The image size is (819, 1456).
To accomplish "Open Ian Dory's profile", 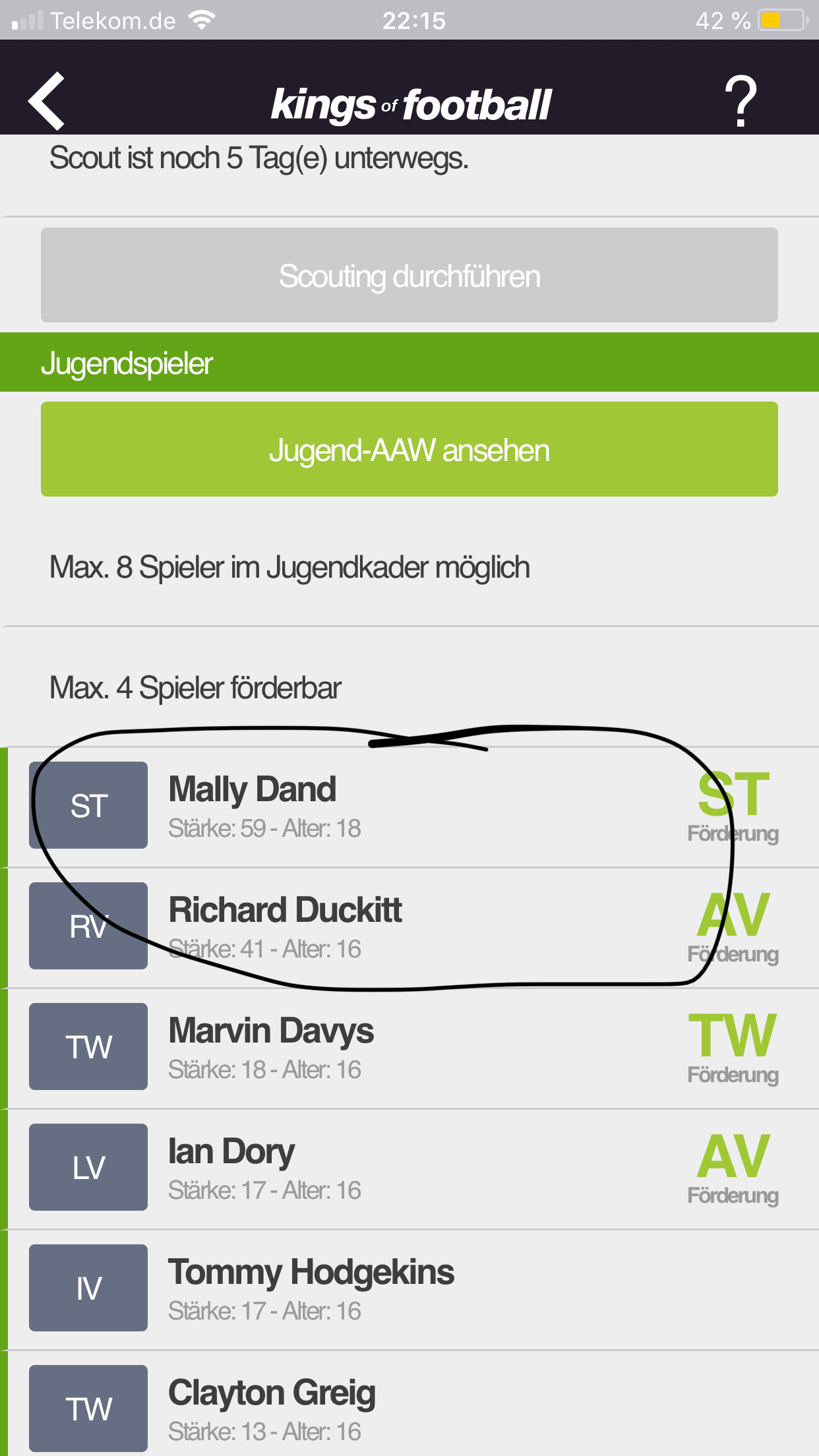I will coord(409,1168).
